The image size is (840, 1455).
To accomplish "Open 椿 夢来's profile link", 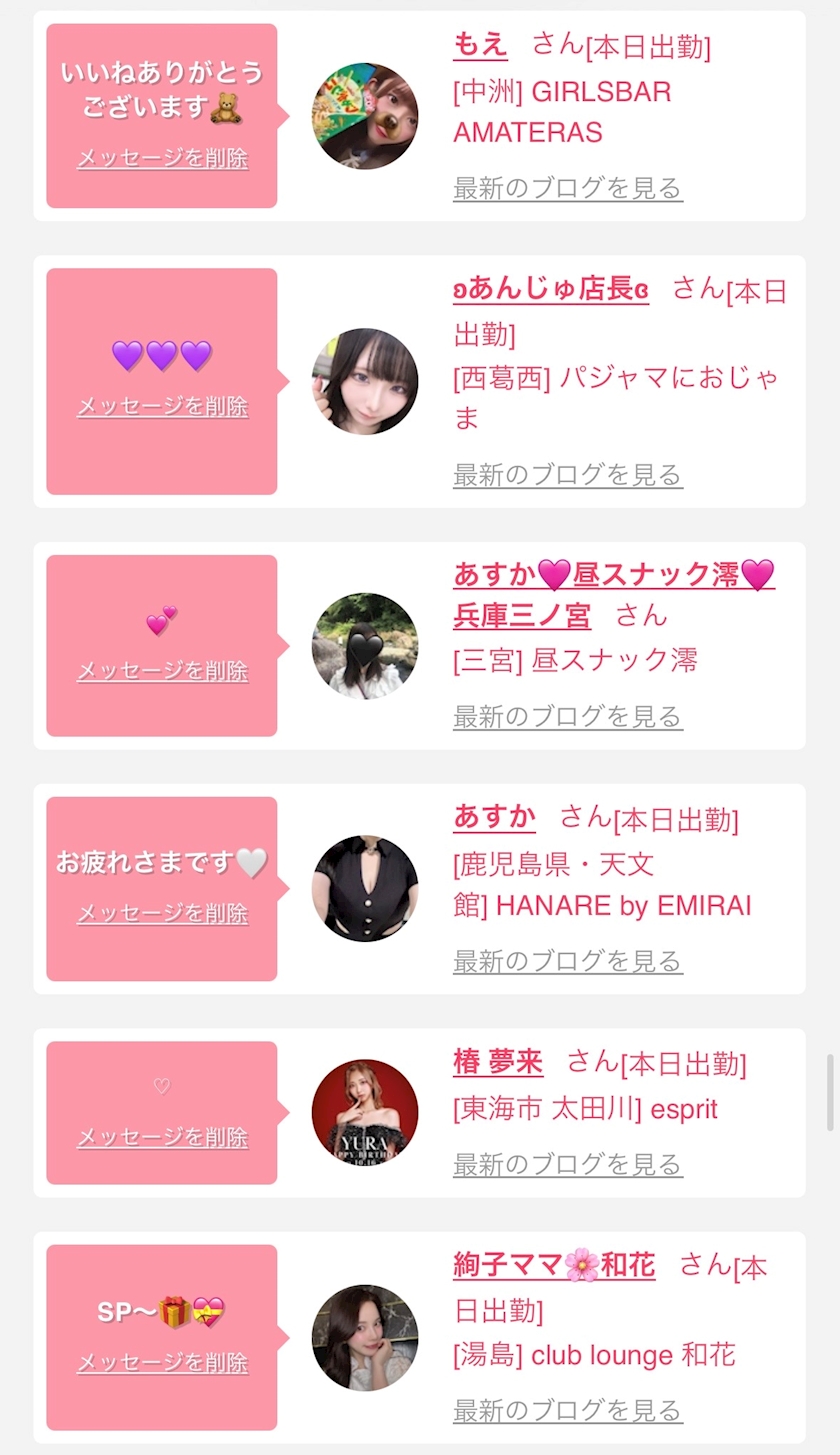I will [x=498, y=1062].
